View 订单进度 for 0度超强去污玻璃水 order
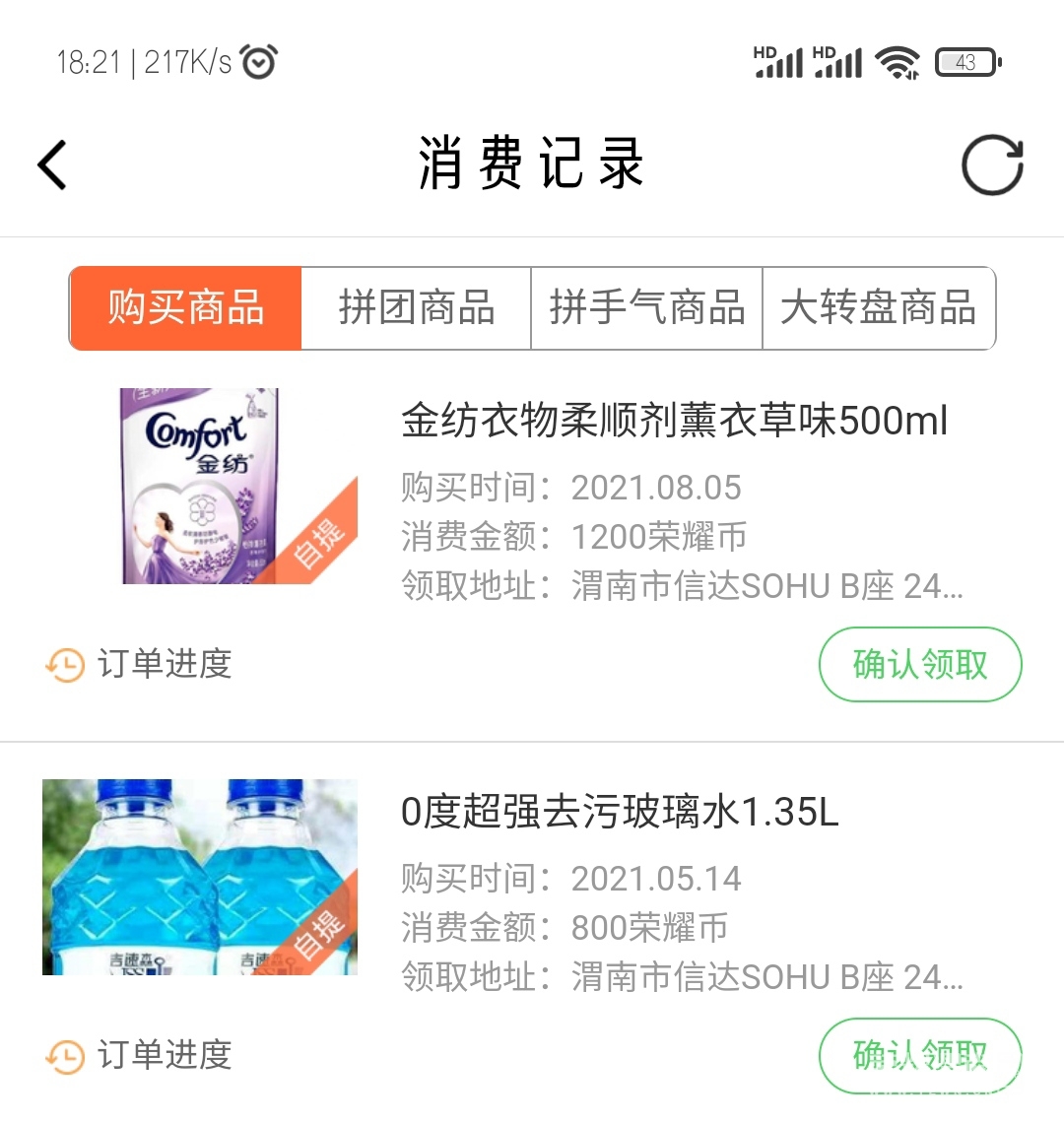Viewport: 1064px width, 1123px height. pos(139,1056)
